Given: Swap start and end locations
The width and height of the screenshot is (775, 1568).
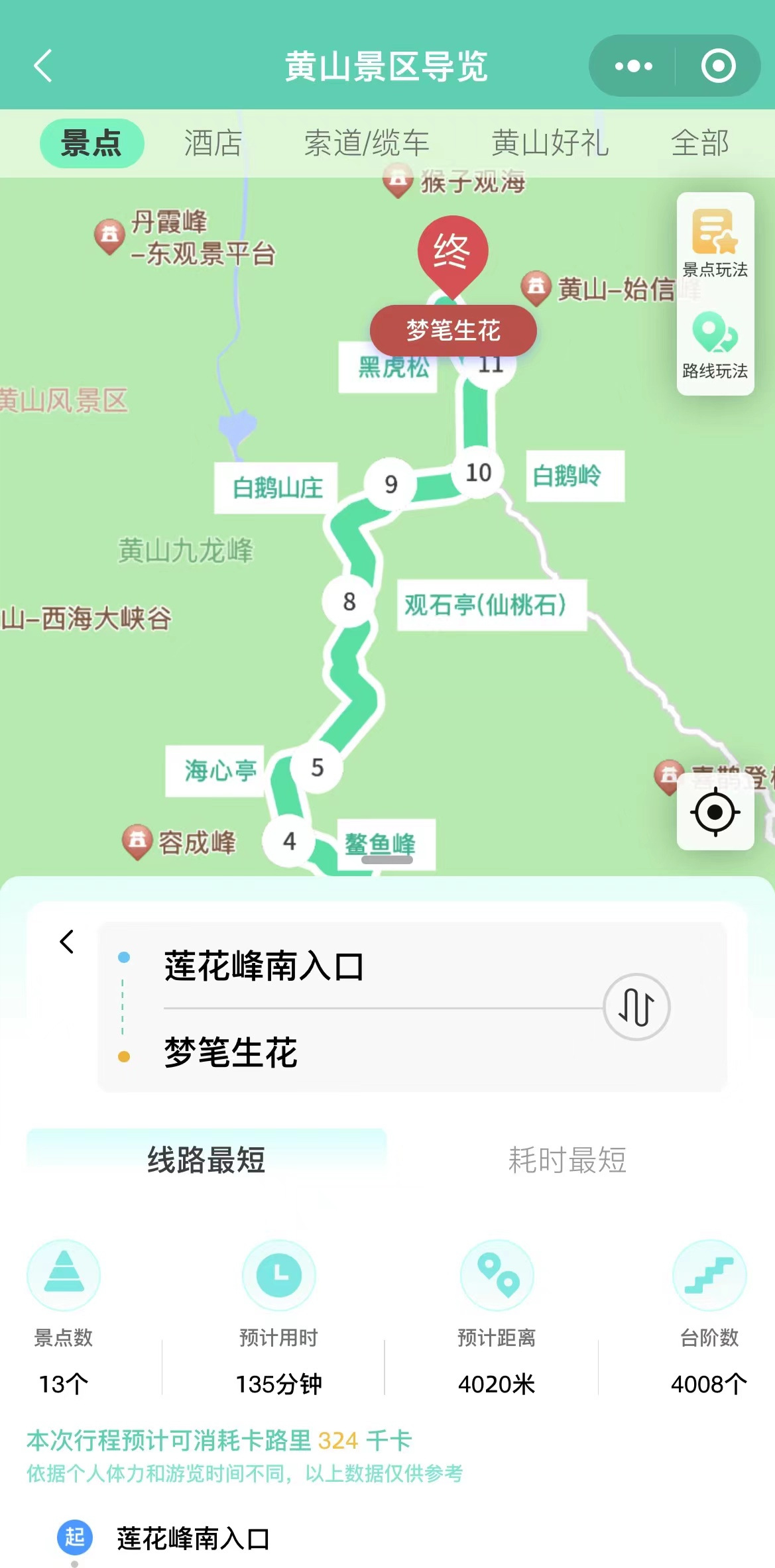Looking at the screenshot, I should coord(636,1007).
